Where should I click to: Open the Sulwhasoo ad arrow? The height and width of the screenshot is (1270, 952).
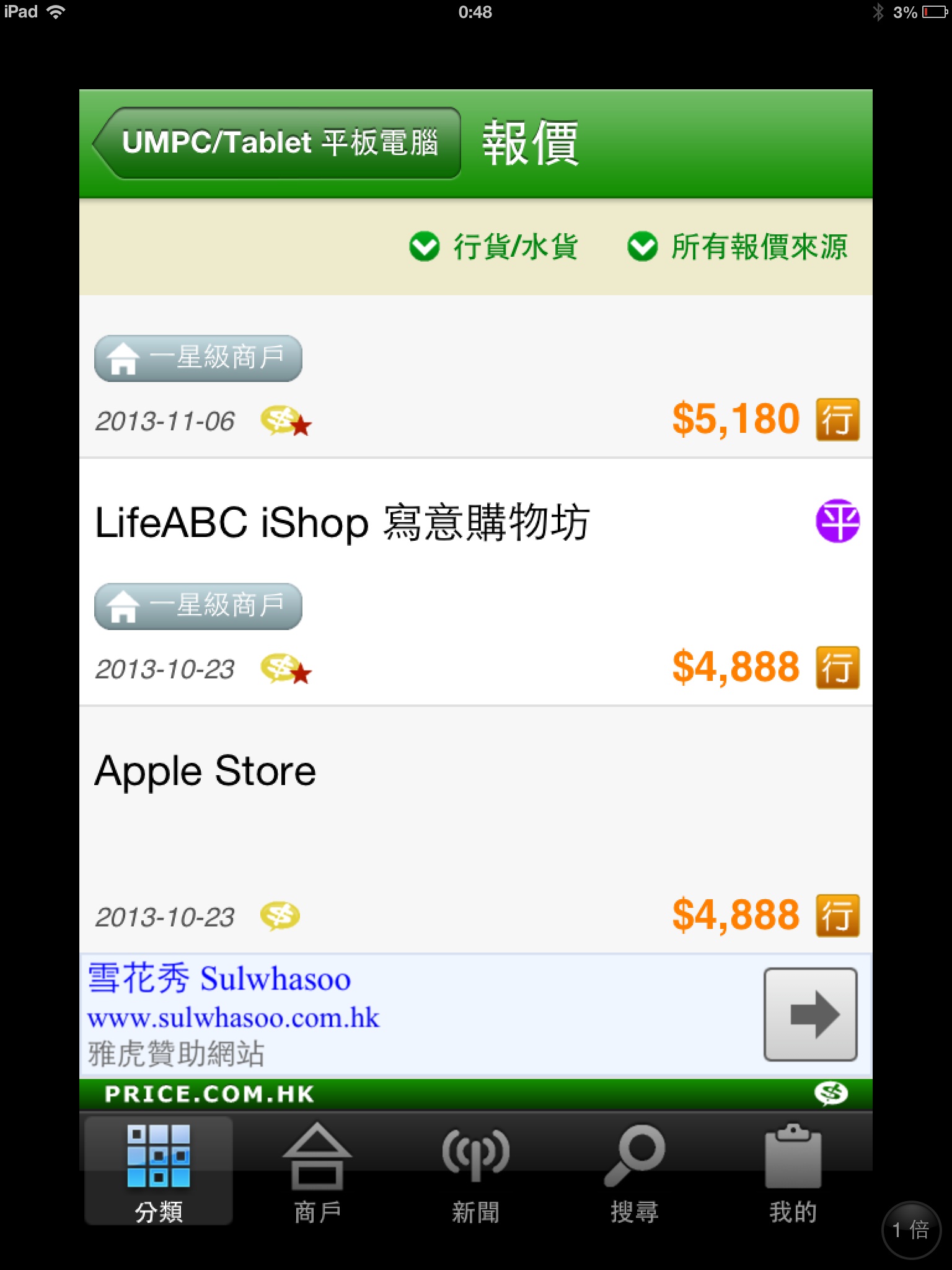[810, 1015]
